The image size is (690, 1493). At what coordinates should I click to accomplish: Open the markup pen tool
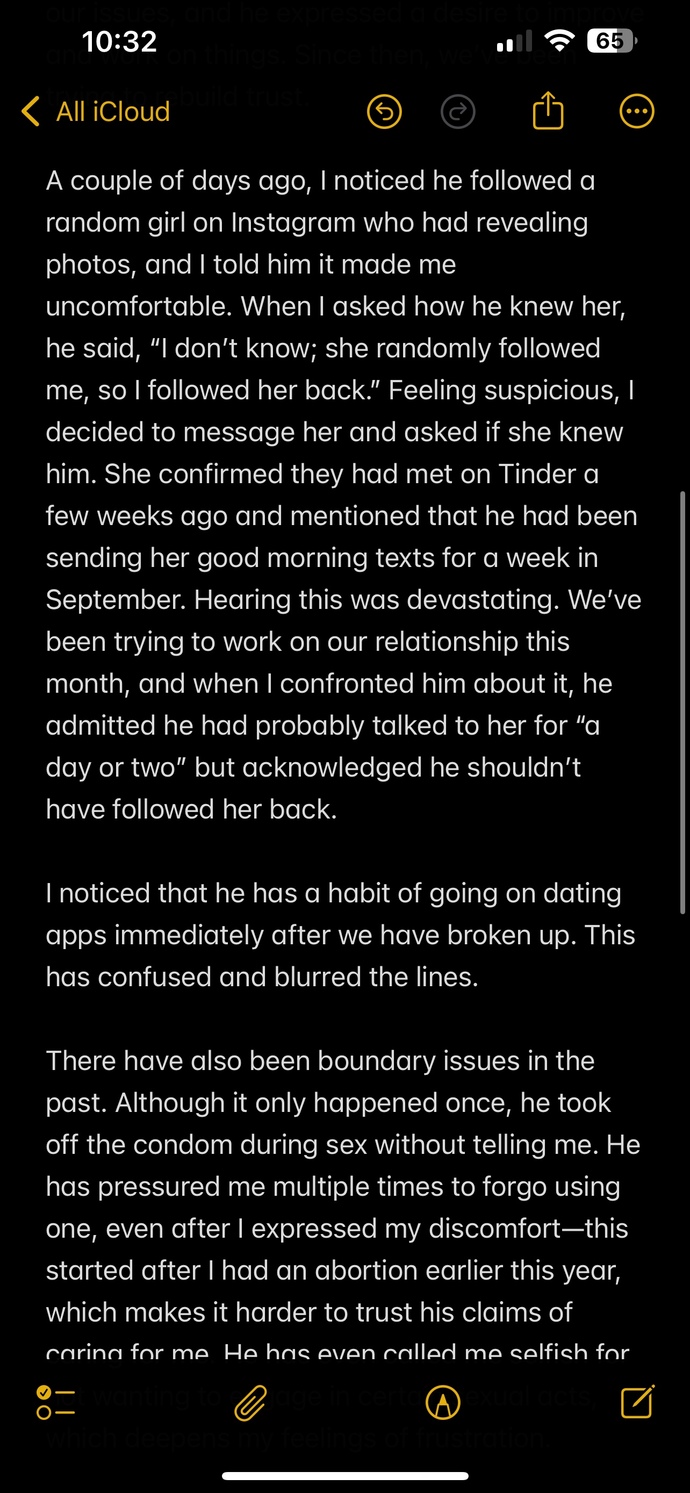pyautogui.click(x=443, y=1403)
